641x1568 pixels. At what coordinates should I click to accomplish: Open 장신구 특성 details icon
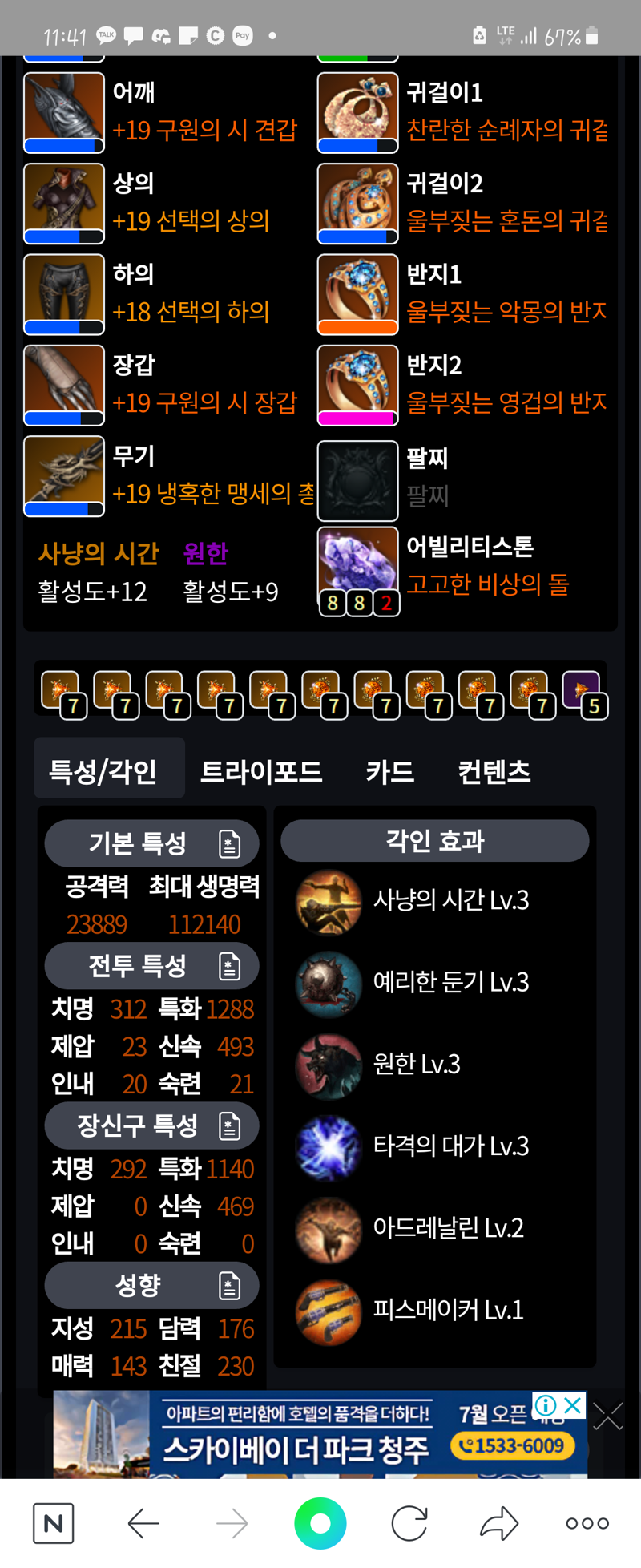(229, 1125)
